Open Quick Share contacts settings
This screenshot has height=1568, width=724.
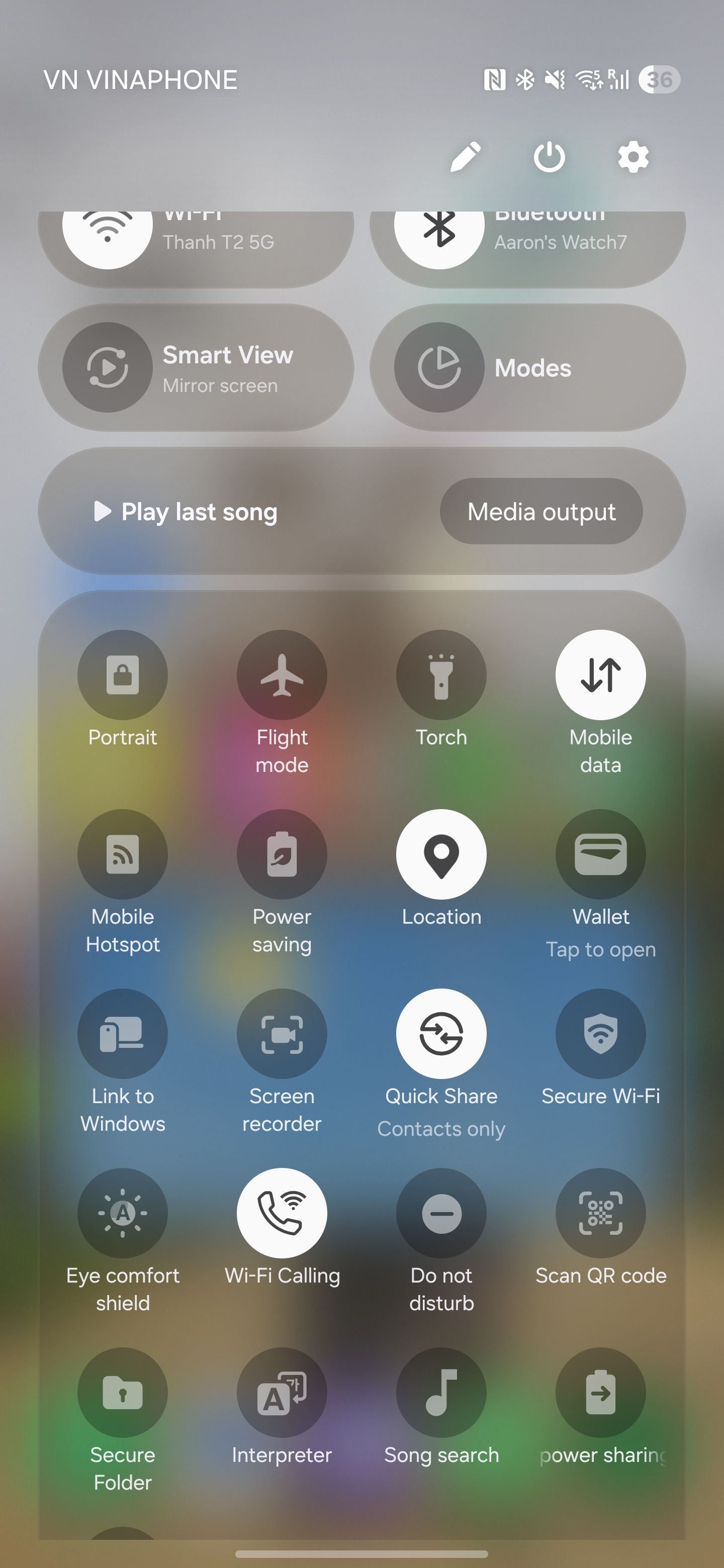tap(441, 1033)
